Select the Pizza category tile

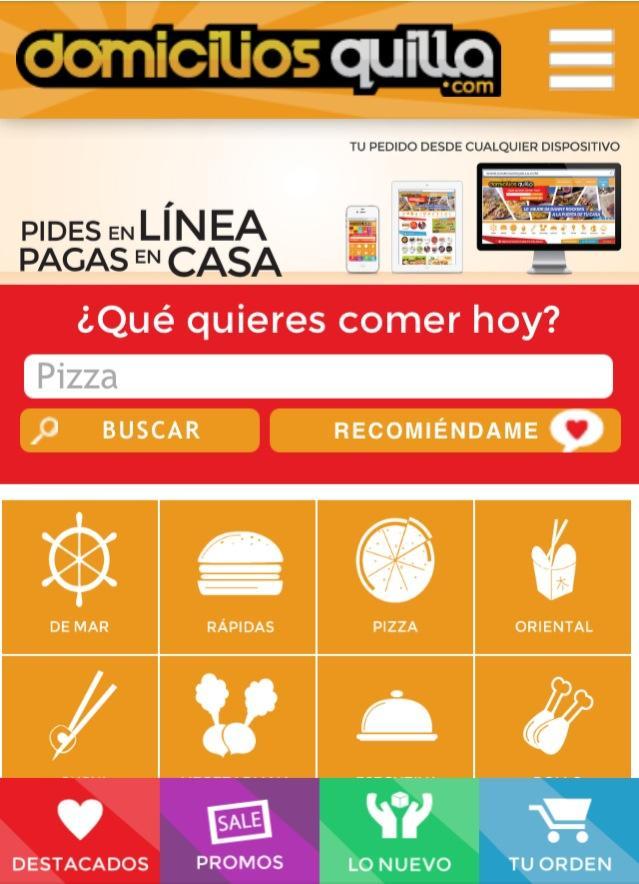395,577
